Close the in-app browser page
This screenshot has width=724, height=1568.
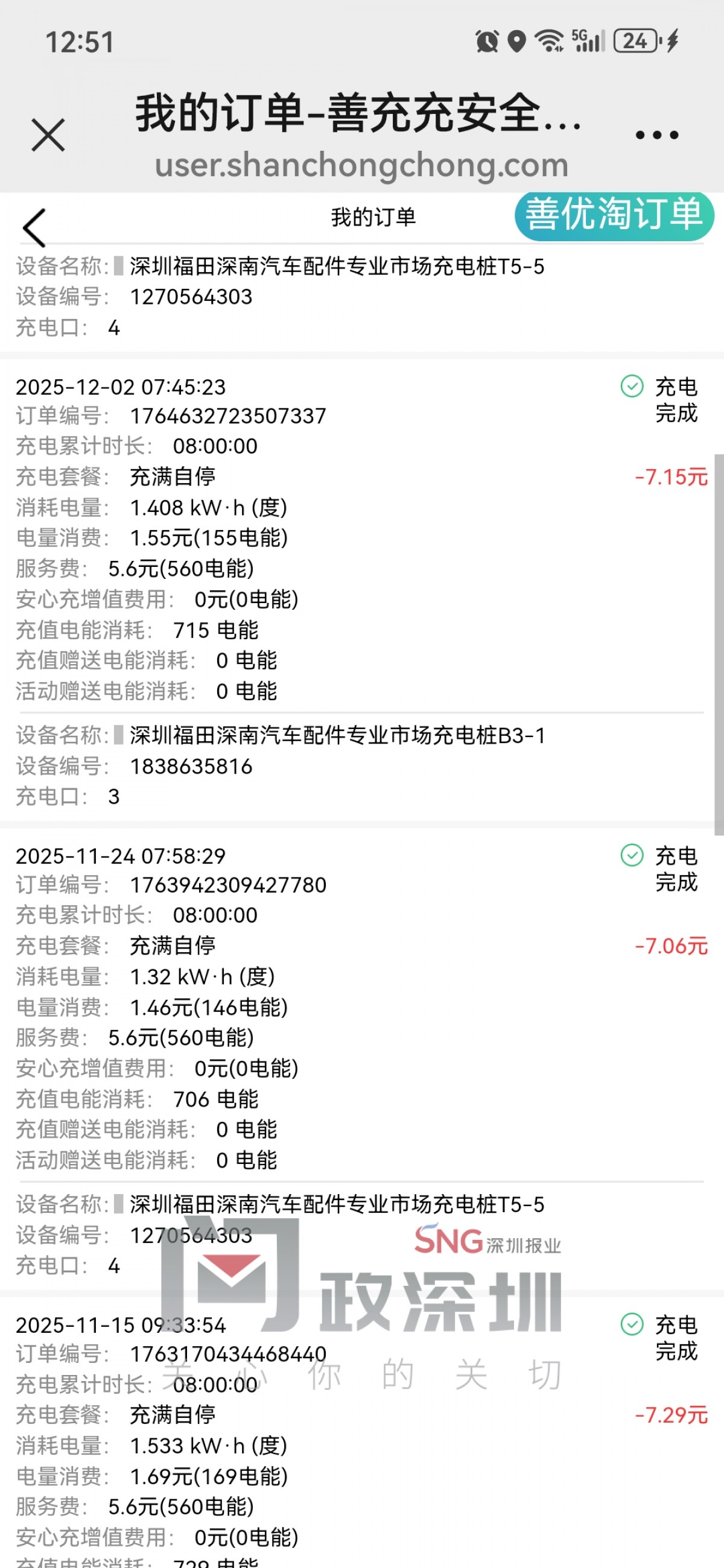(x=48, y=134)
